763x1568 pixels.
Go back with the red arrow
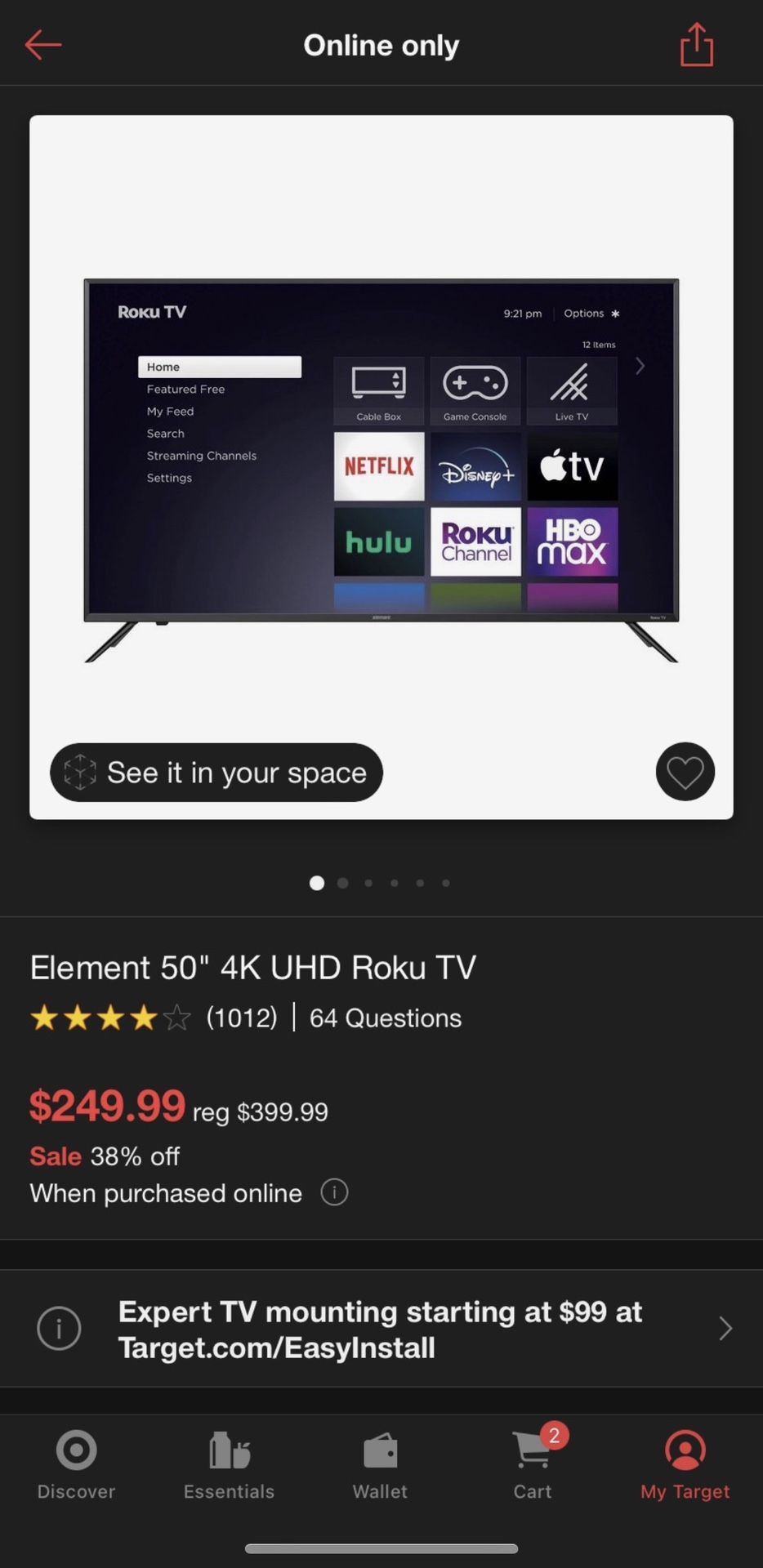(43, 44)
